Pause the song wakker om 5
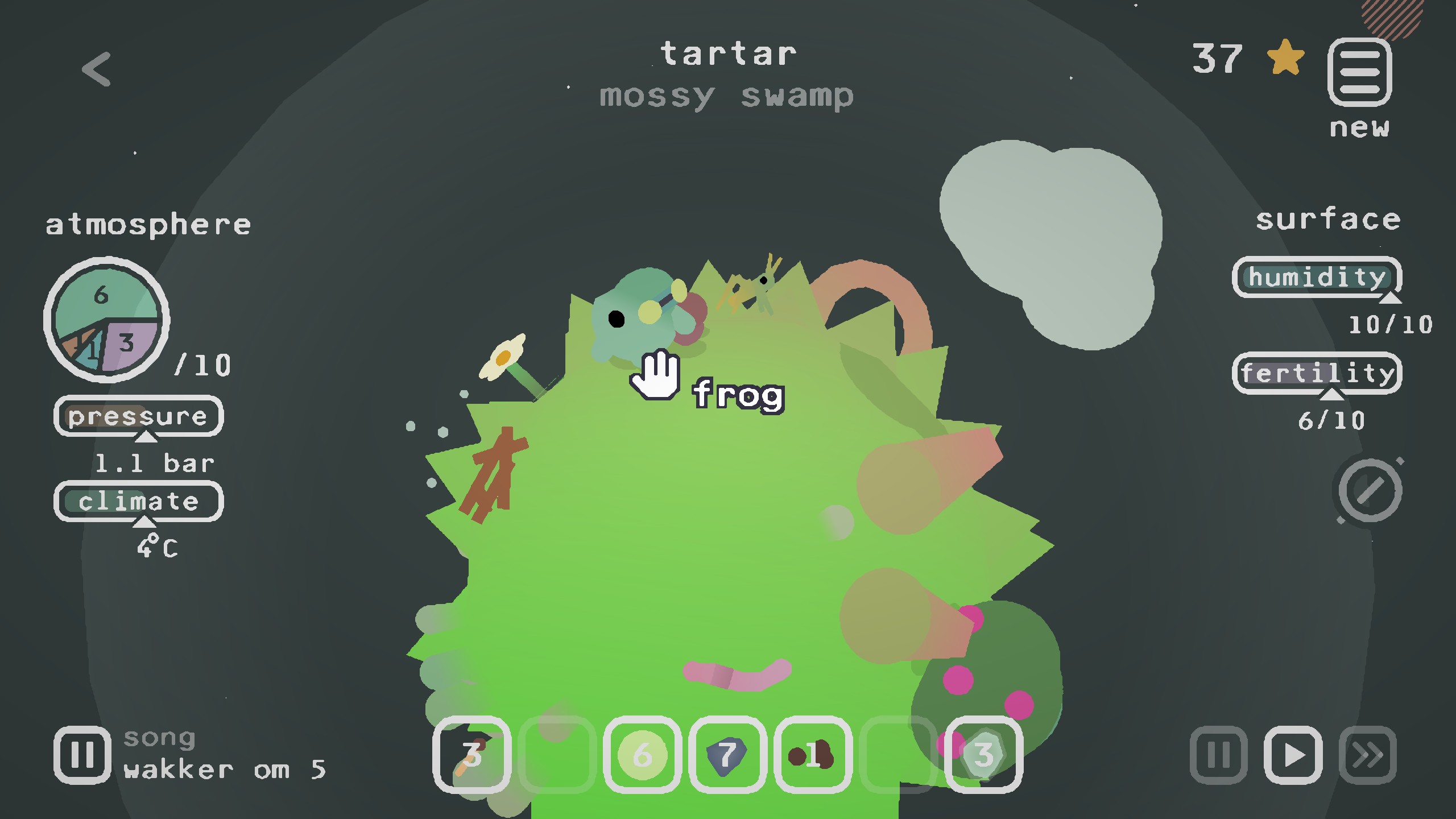 click(82, 755)
